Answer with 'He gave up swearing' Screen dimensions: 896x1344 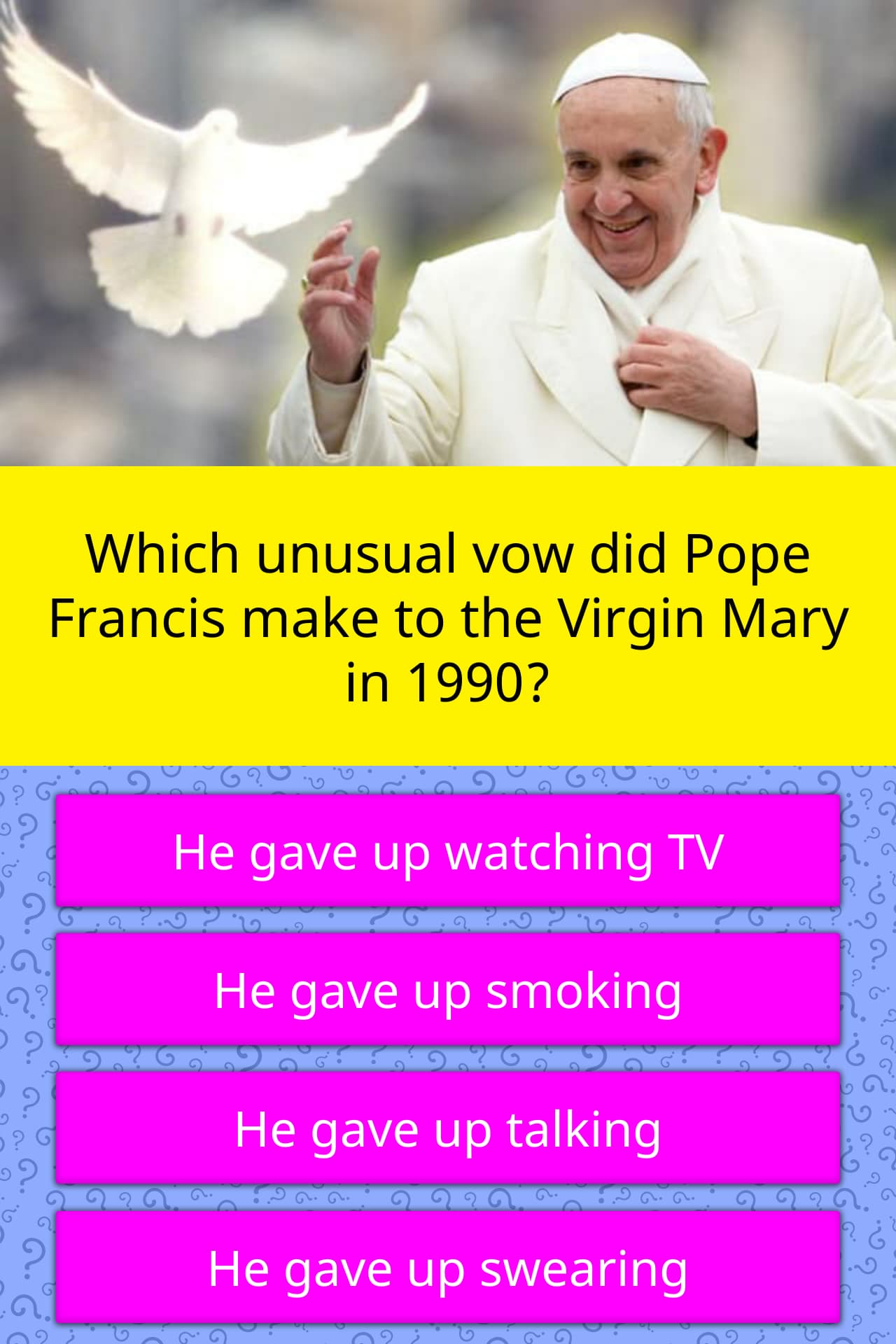pyautogui.click(x=448, y=1268)
